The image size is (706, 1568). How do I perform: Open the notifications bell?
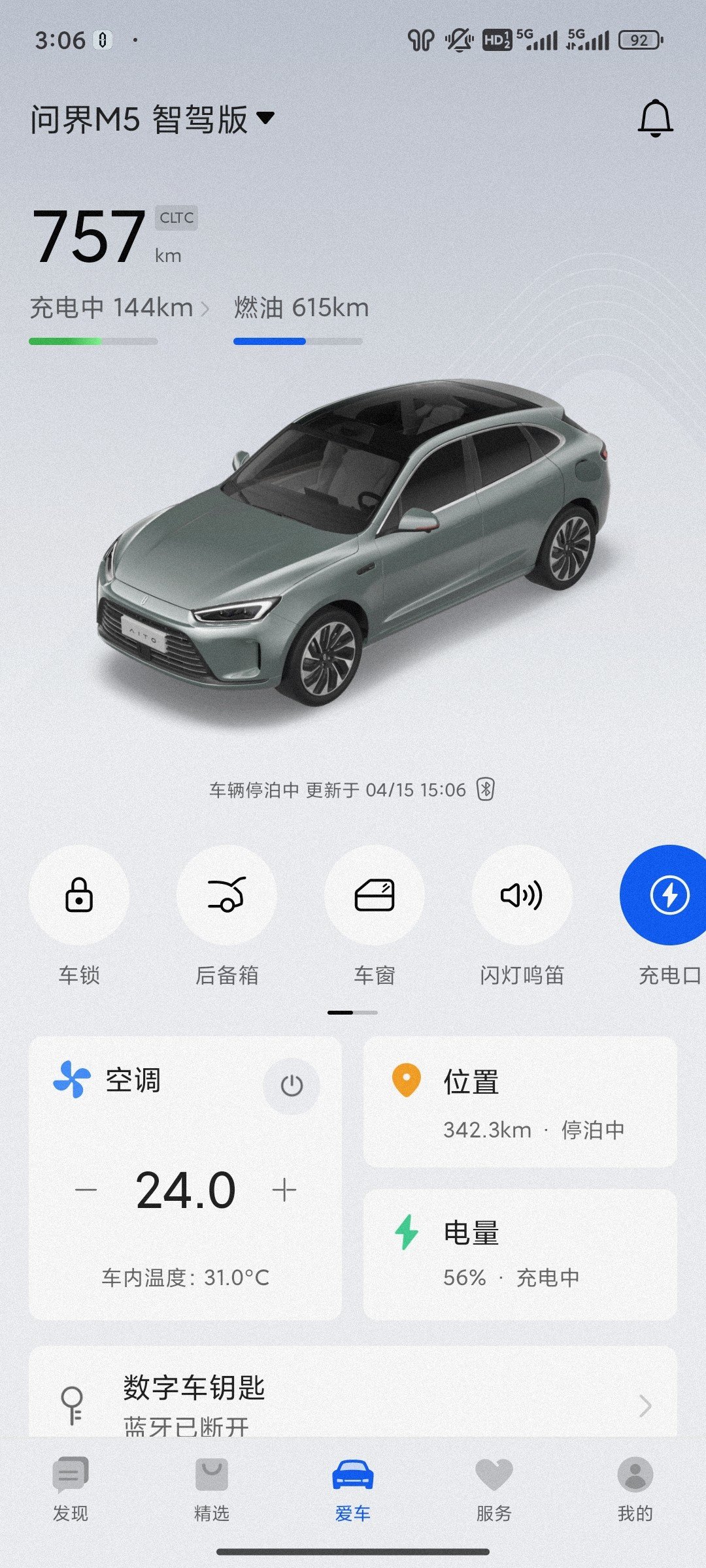tap(655, 119)
